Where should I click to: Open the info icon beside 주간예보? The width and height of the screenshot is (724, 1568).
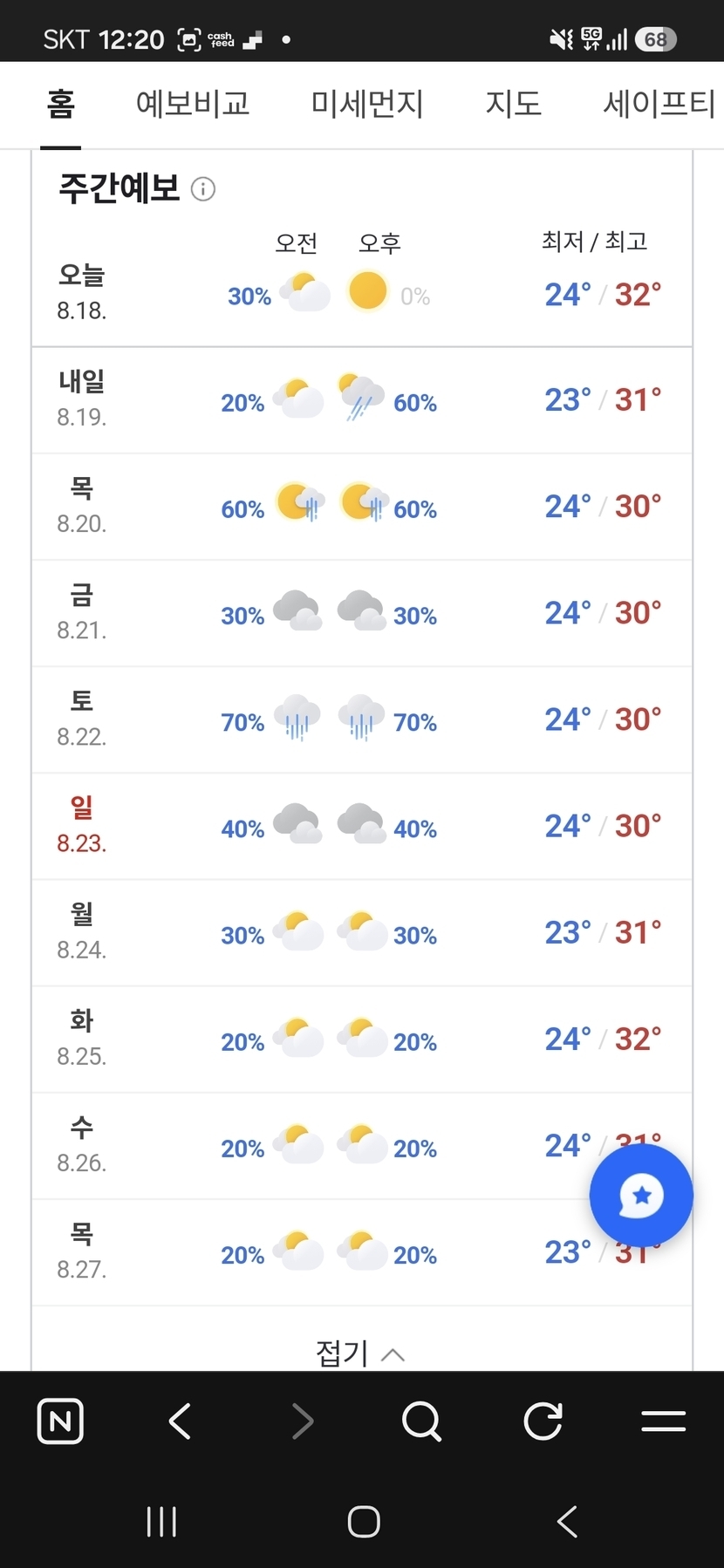coord(203,188)
